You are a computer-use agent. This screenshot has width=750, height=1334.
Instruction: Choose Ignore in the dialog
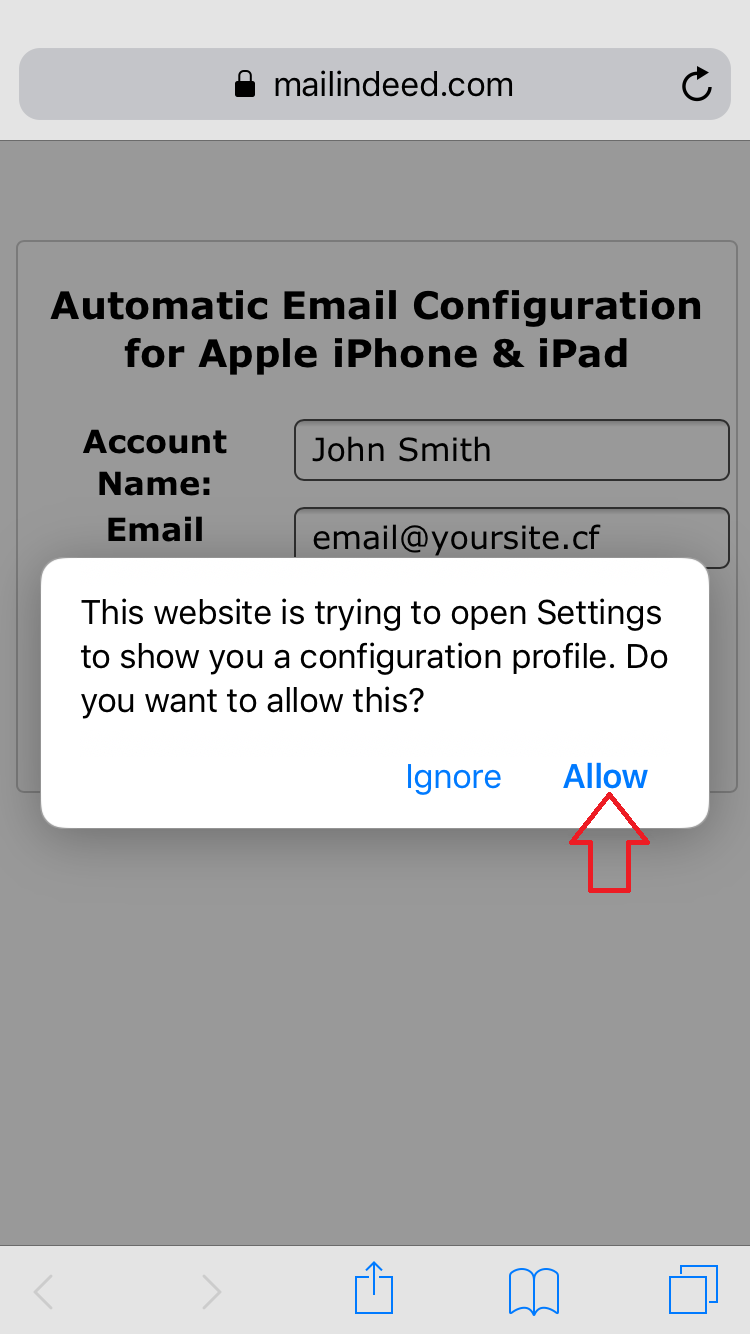click(x=453, y=777)
